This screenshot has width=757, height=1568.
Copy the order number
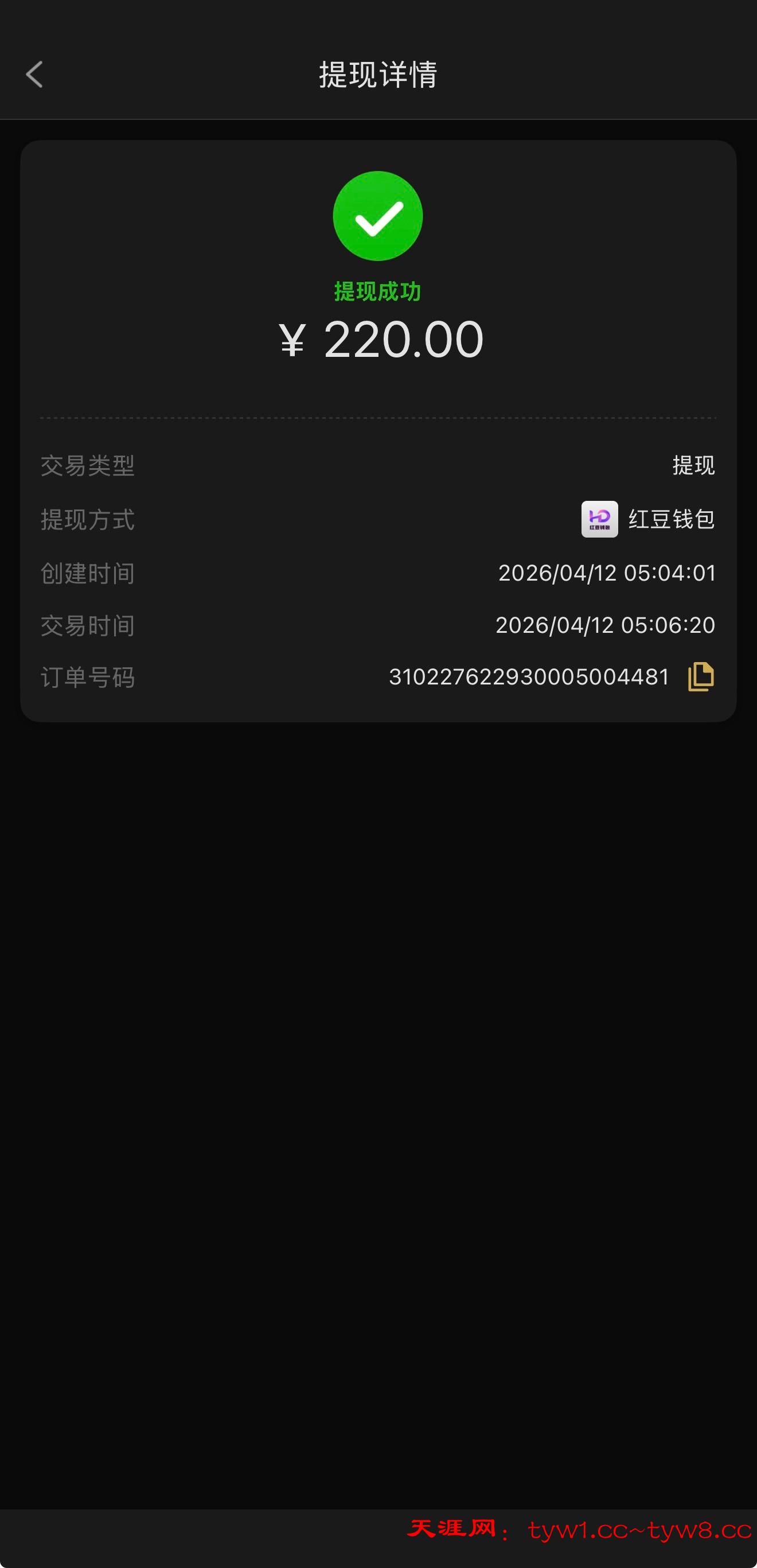click(x=700, y=676)
